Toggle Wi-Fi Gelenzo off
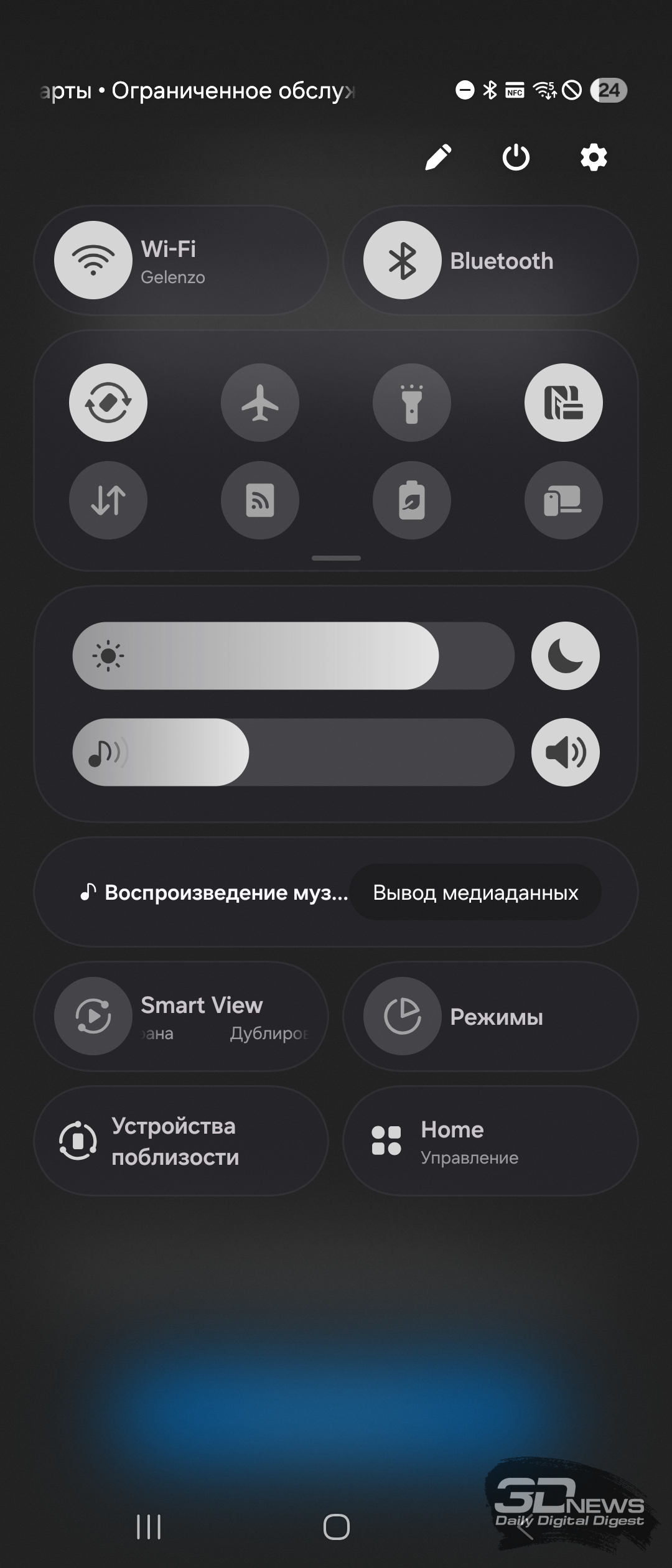This screenshot has height=1568, width=672. [x=93, y=260]
